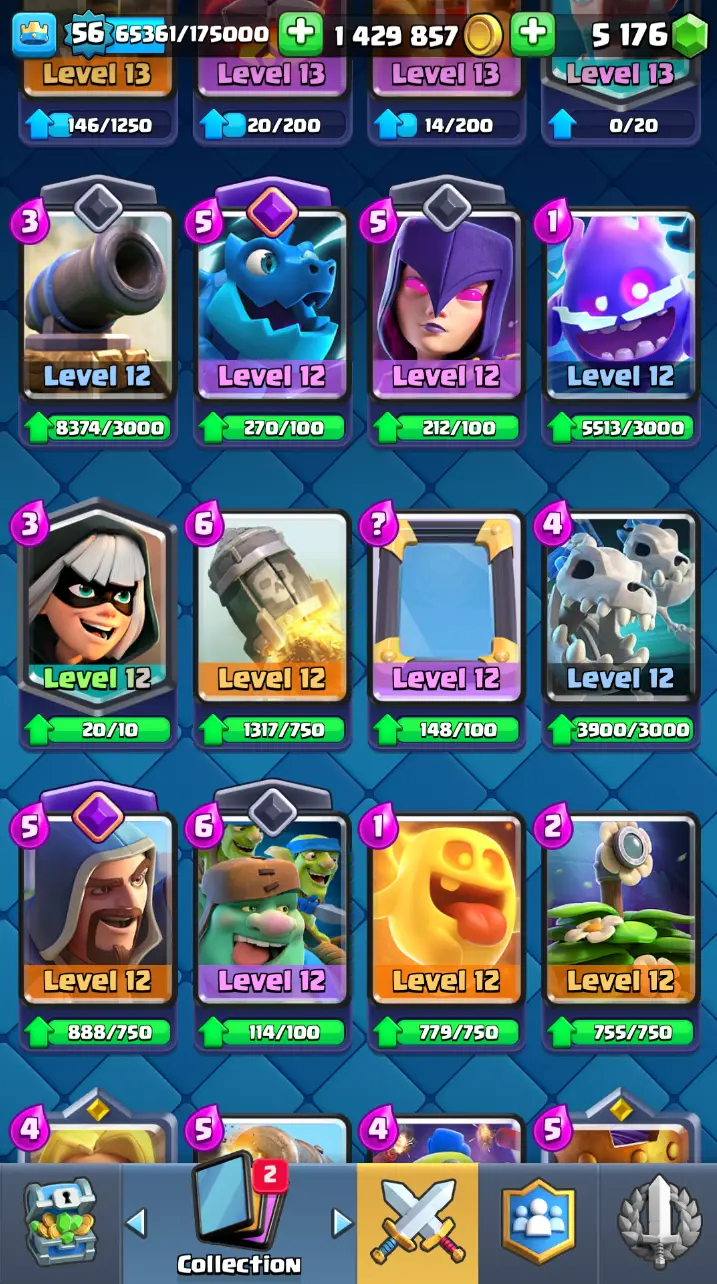This screenshot has width=717, height=1284.
Task: Open the Battle crossed swords tab
Action: (x=417, y=1223)
